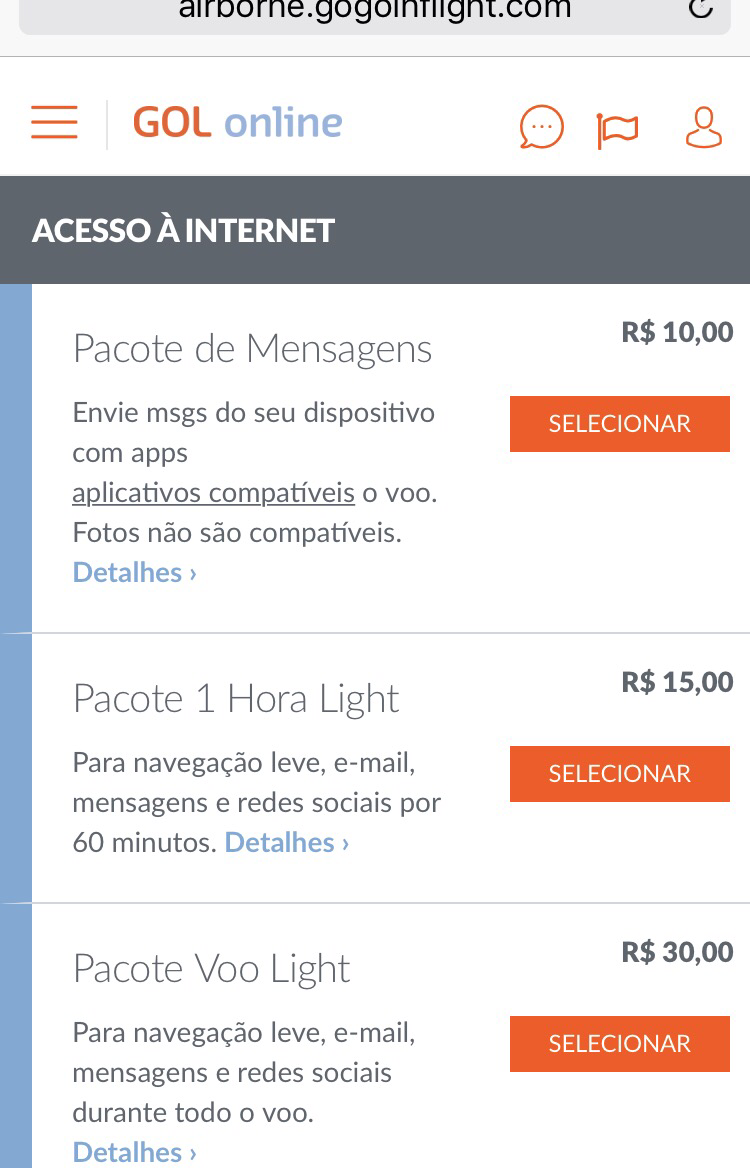Screen dimensions: 750x1168
Task: Reload the page in the address bar
Action: [x=702, y=10]
